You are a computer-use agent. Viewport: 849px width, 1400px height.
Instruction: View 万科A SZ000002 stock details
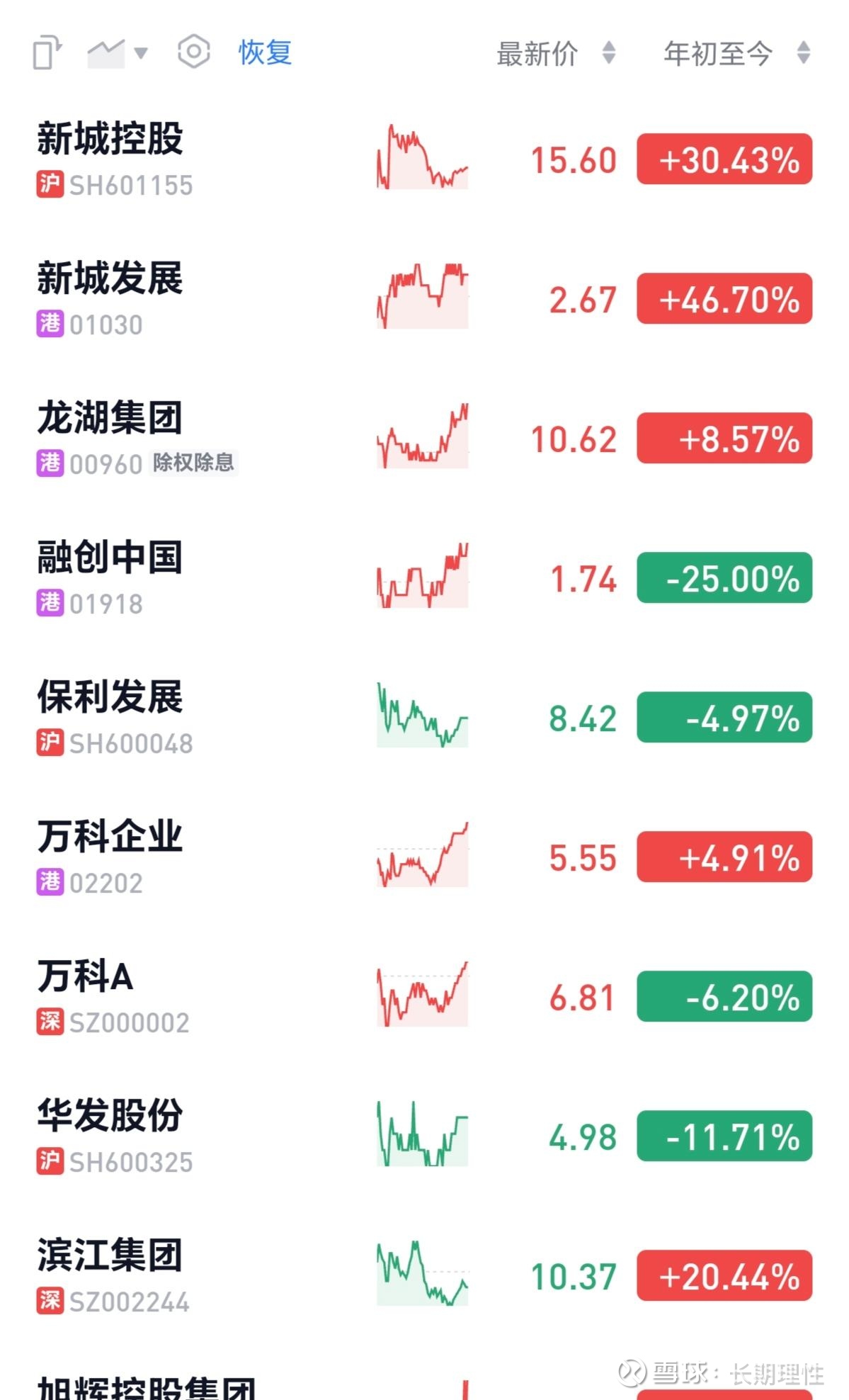(425, 996)
